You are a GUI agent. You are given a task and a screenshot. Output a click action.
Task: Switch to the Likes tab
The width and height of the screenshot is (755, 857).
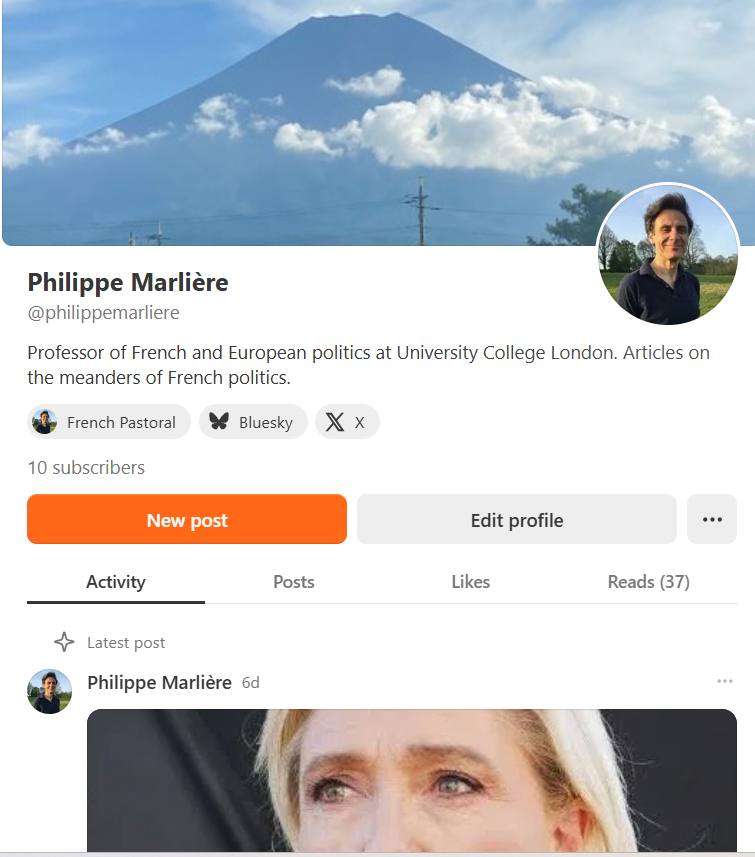click(470, 581)
